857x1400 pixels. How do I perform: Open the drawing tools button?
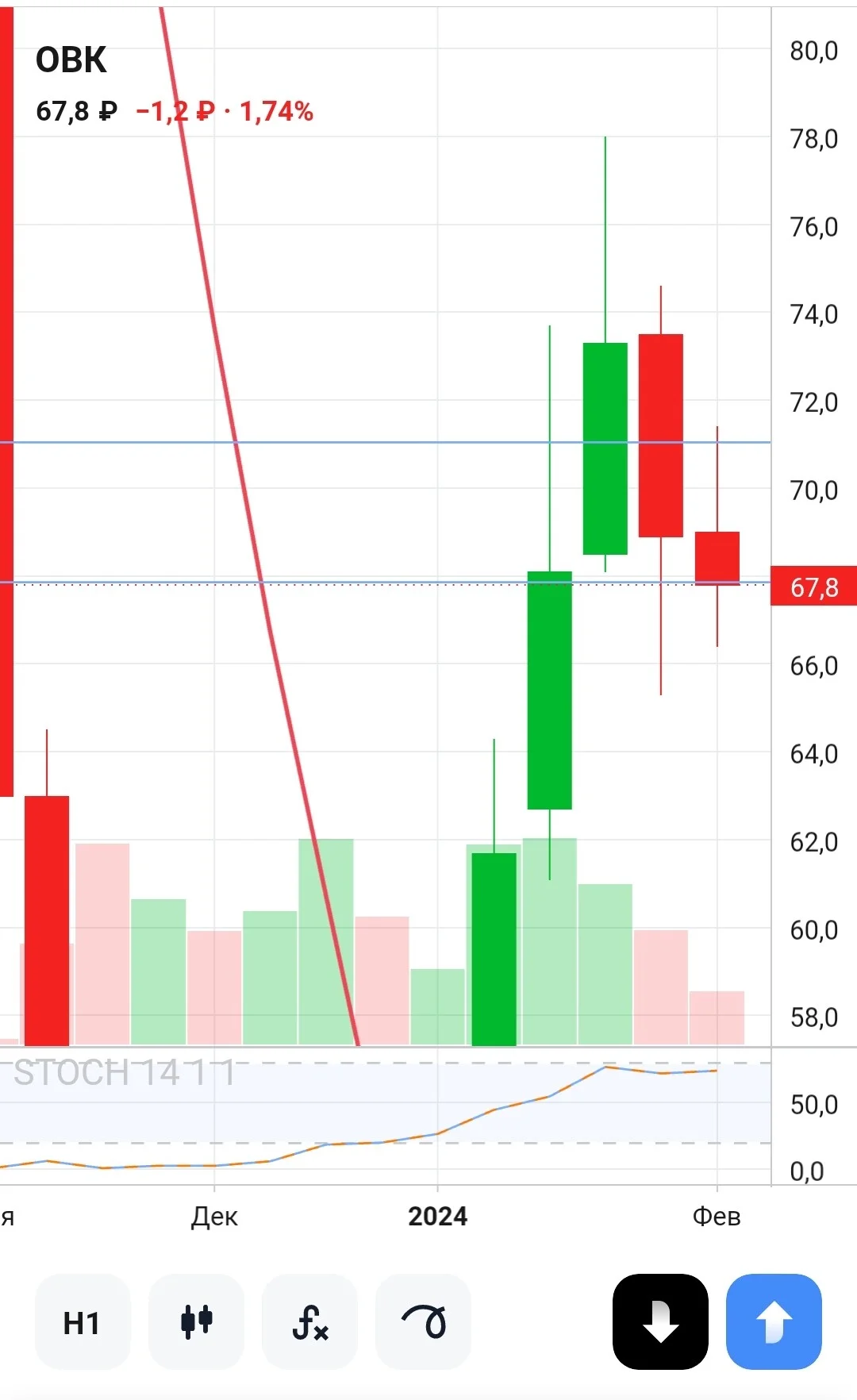423,1322
